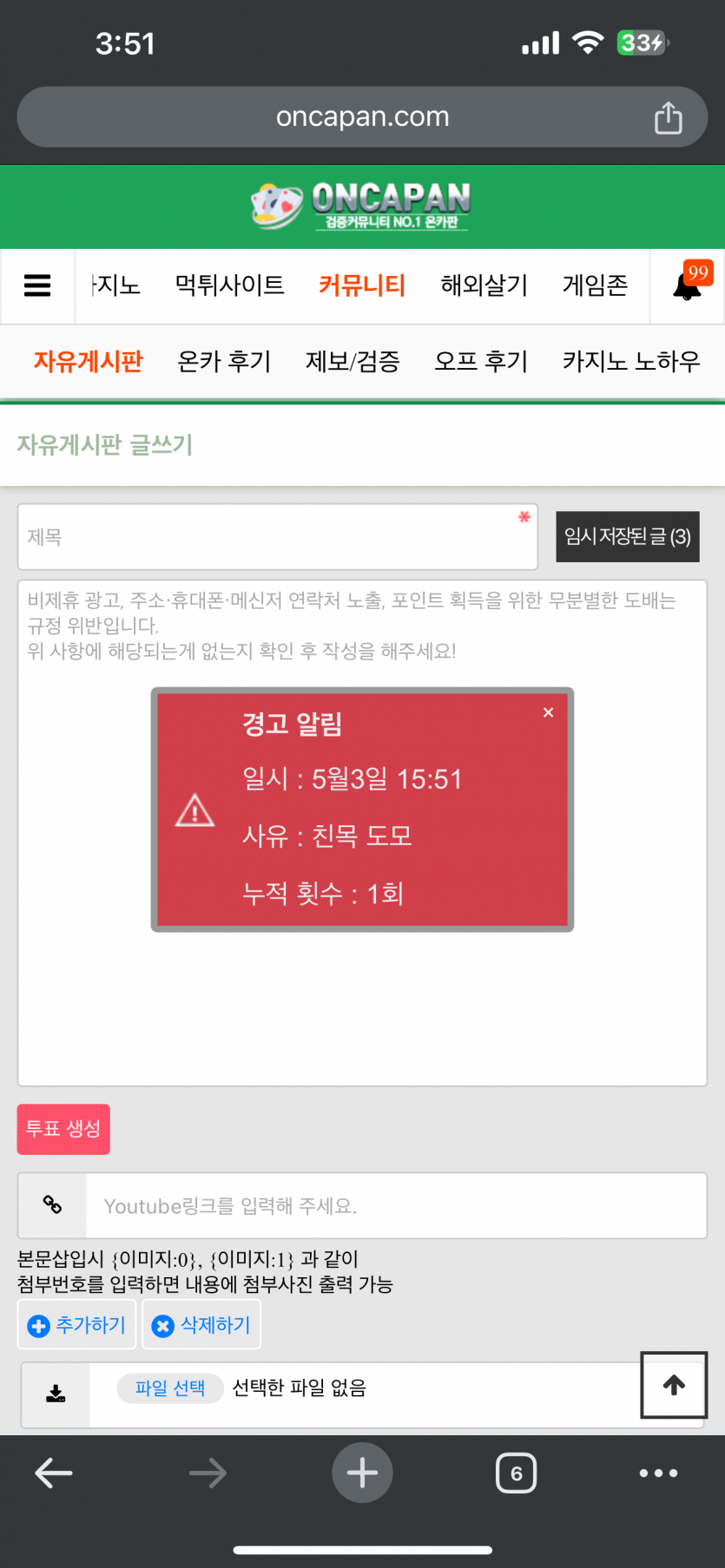Screen dimensions: 725x1568
Task: Create a poll with 투표 생성
Action: pos(63,1129)
